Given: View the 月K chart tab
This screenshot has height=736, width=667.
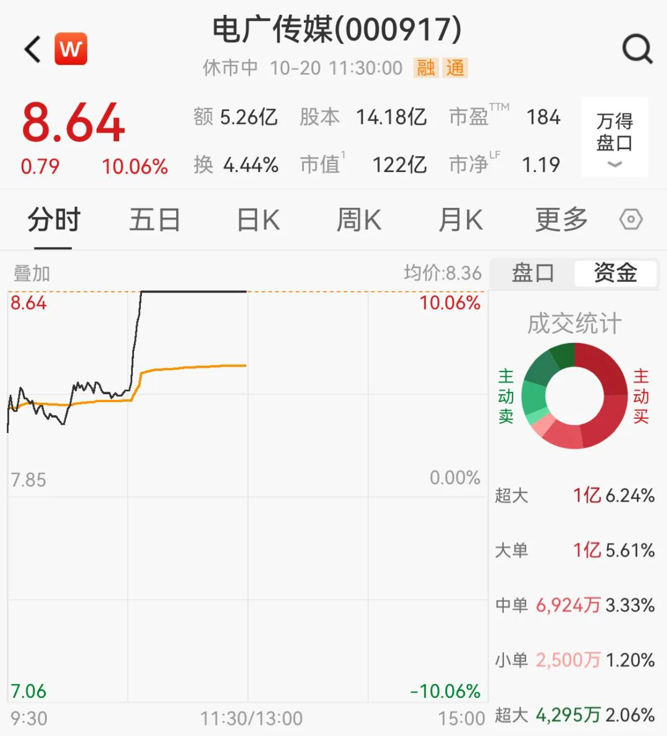Looking at the screenshot, I should (x=460, y=219).
